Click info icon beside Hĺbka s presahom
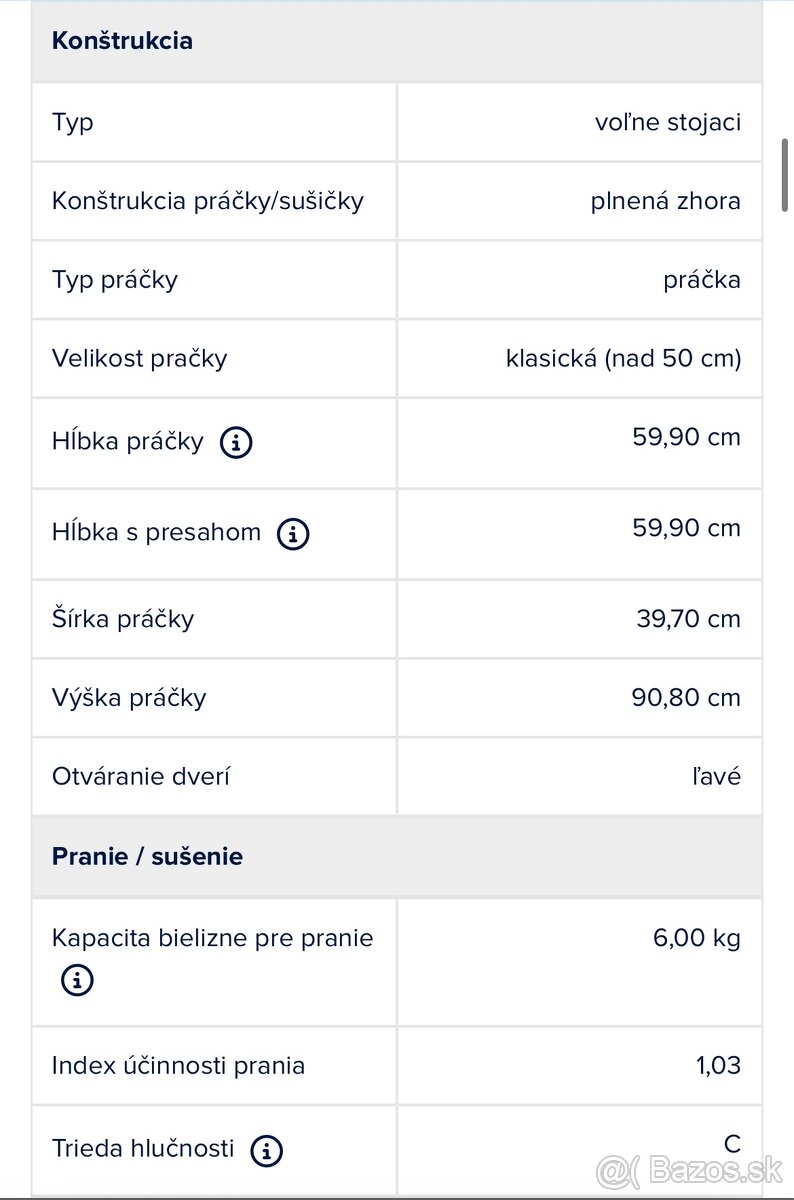The image size is (794, 1200). (291, 534)
